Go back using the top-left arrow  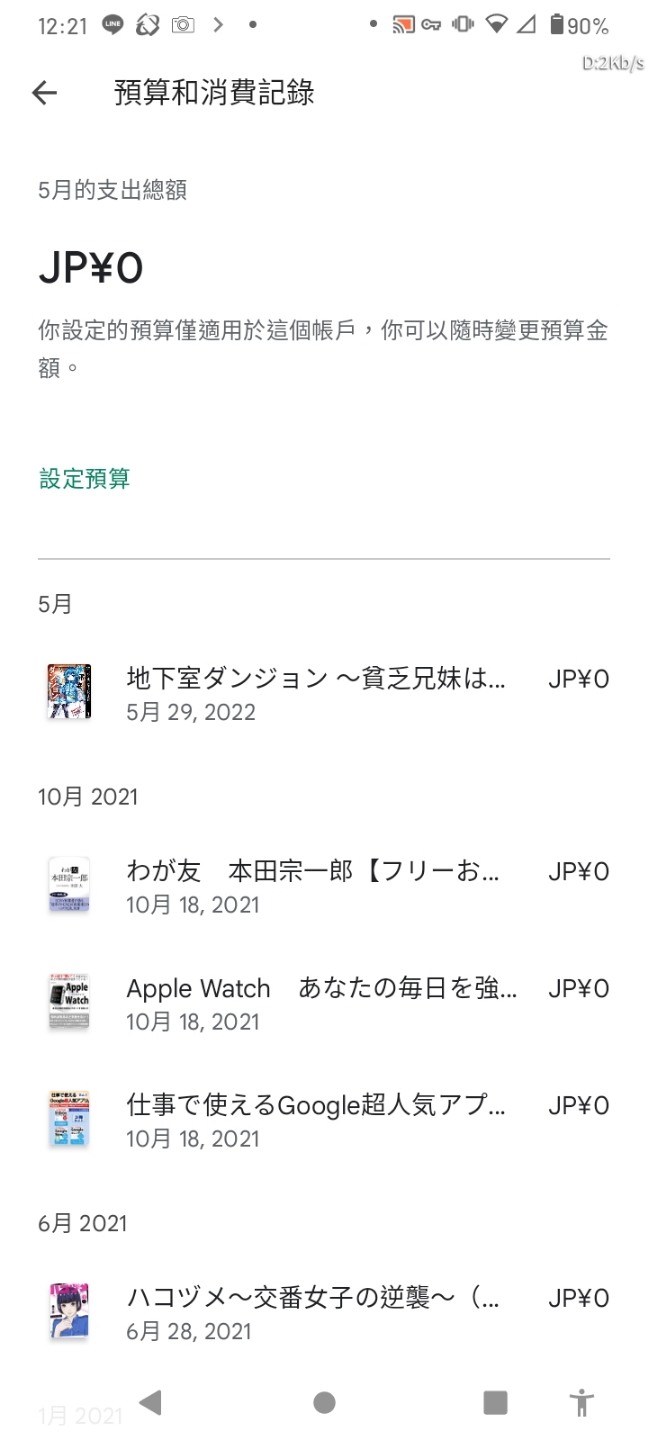(45, 93)
